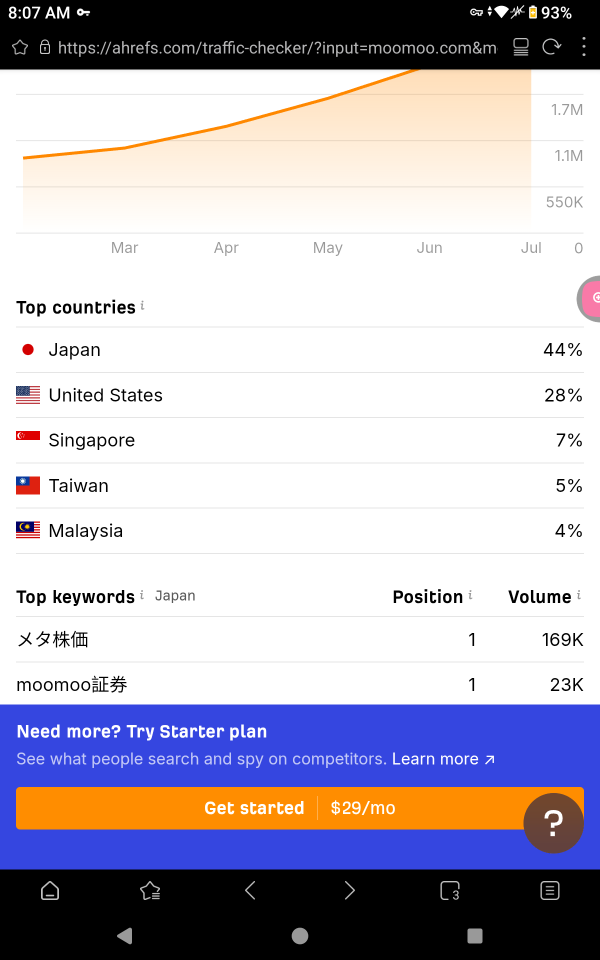Tap Get started $29/mo button
Image resolution: width=600 pixels, height=960 pixels.
pos(299,808)
